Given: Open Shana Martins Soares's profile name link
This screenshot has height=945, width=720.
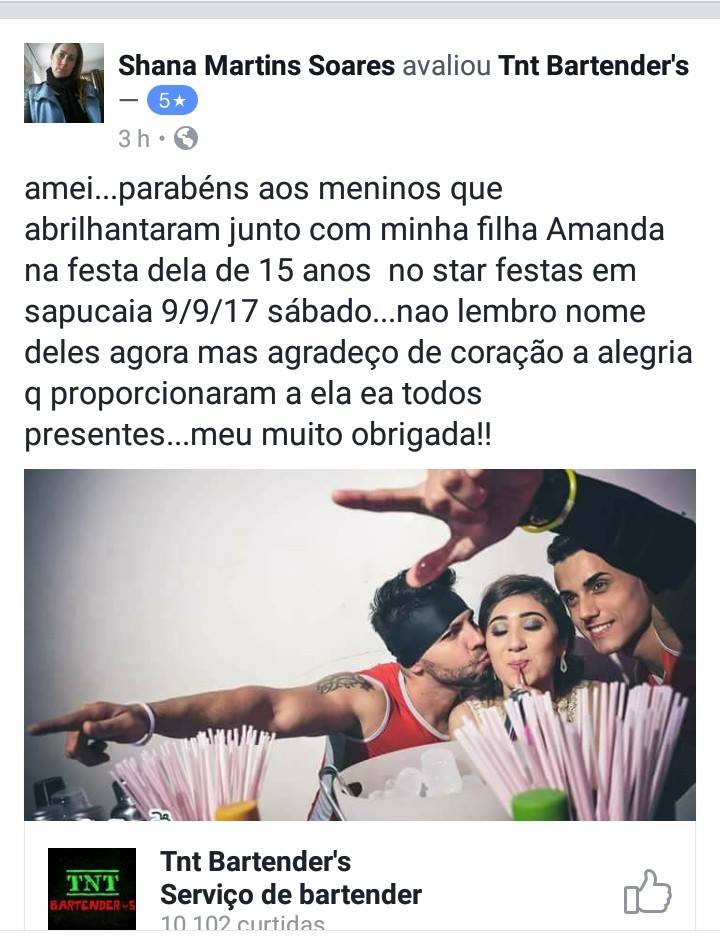Looking at the screenshot, I should click(256, 67).
